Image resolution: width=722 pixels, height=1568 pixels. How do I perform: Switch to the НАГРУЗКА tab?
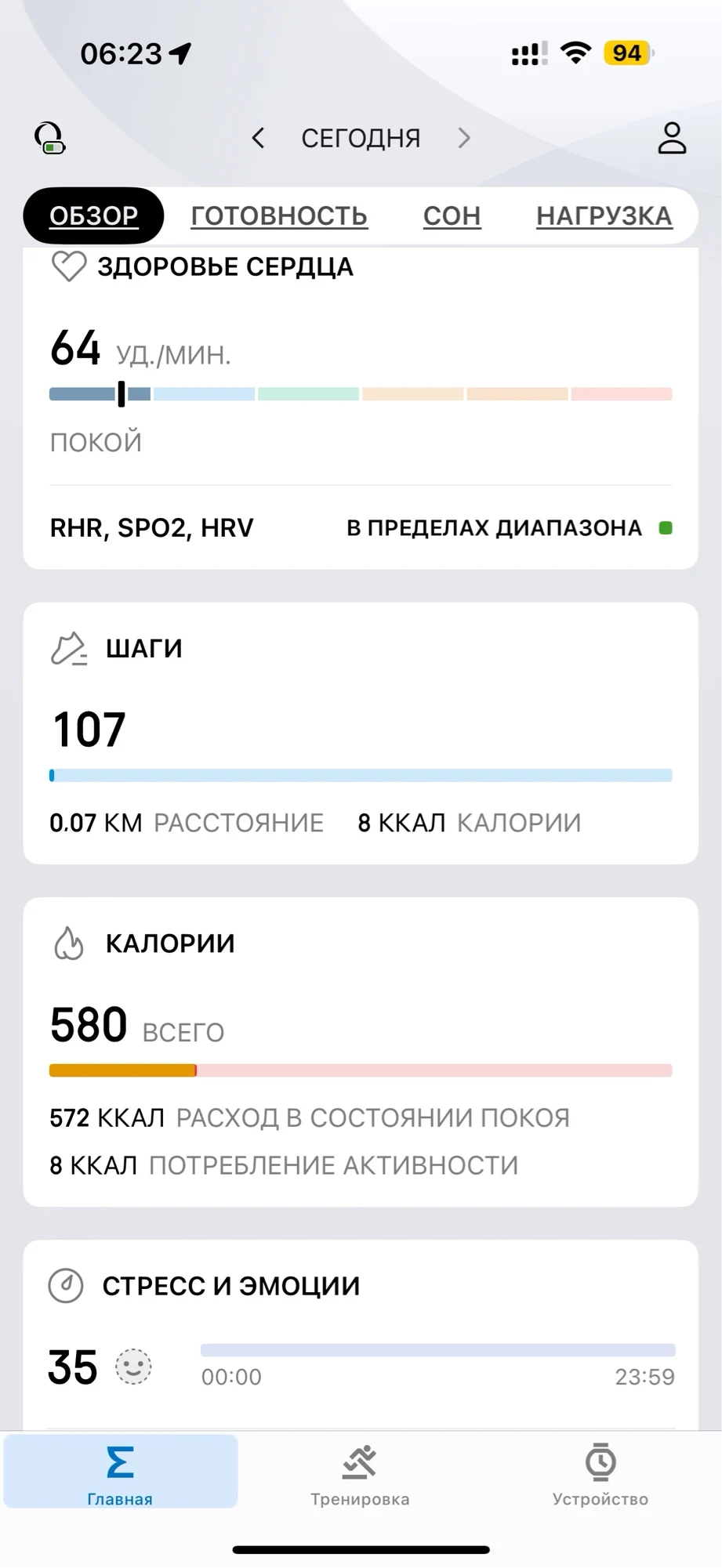[x=604, y=215]
